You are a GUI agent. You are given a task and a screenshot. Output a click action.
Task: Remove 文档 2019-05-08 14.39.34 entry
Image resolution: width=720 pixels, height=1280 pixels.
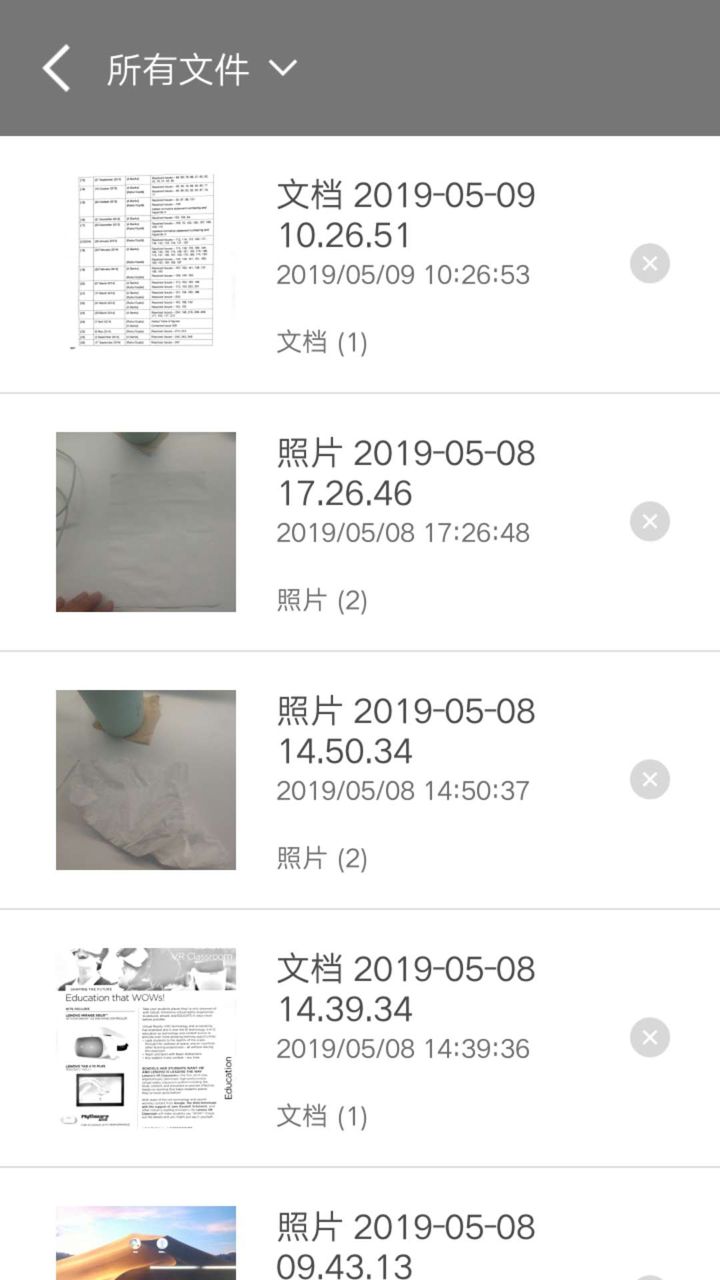[x=650, y=1038]
